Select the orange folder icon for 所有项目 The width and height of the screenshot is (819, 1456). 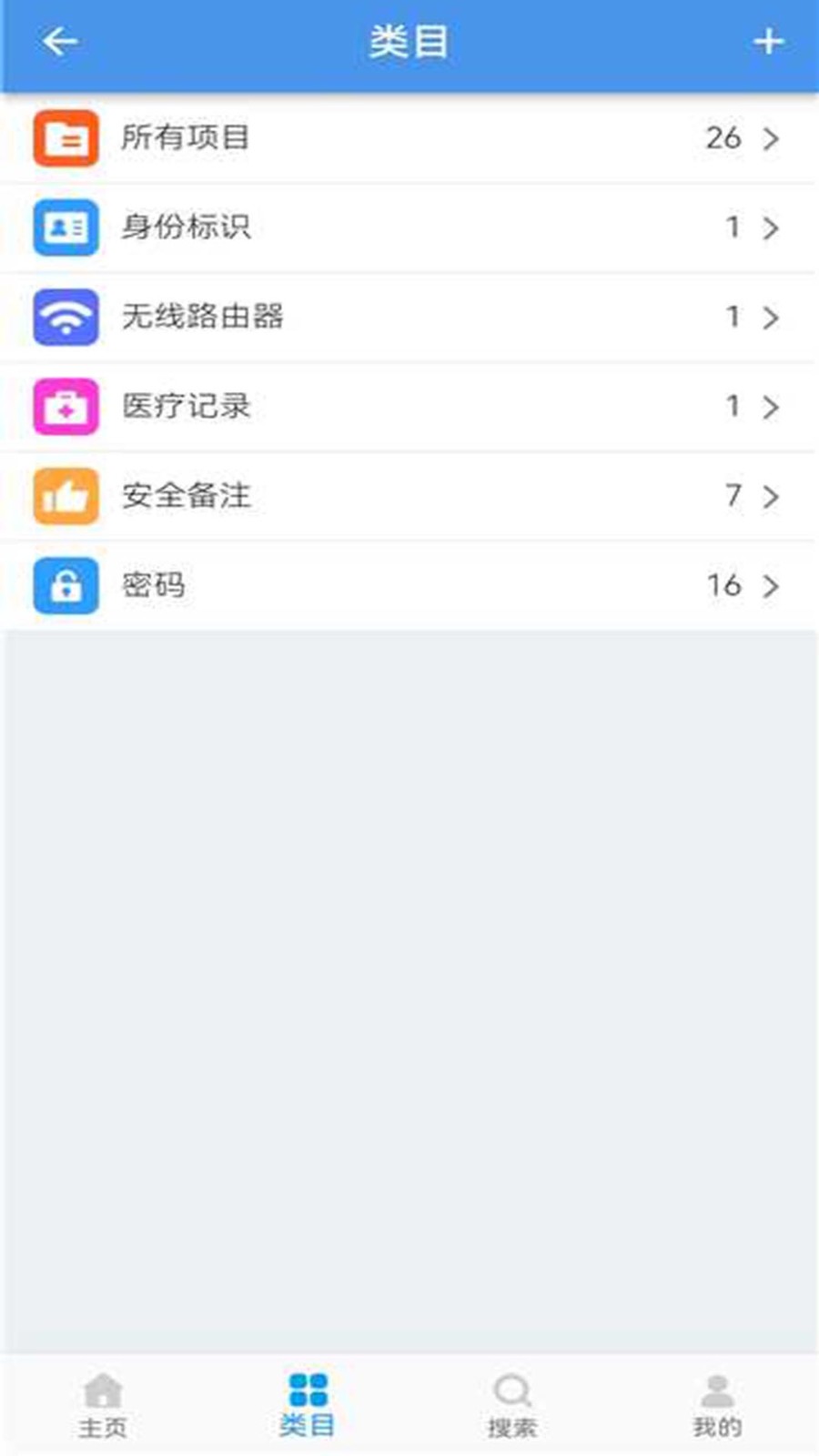click(x=66, y=138)
